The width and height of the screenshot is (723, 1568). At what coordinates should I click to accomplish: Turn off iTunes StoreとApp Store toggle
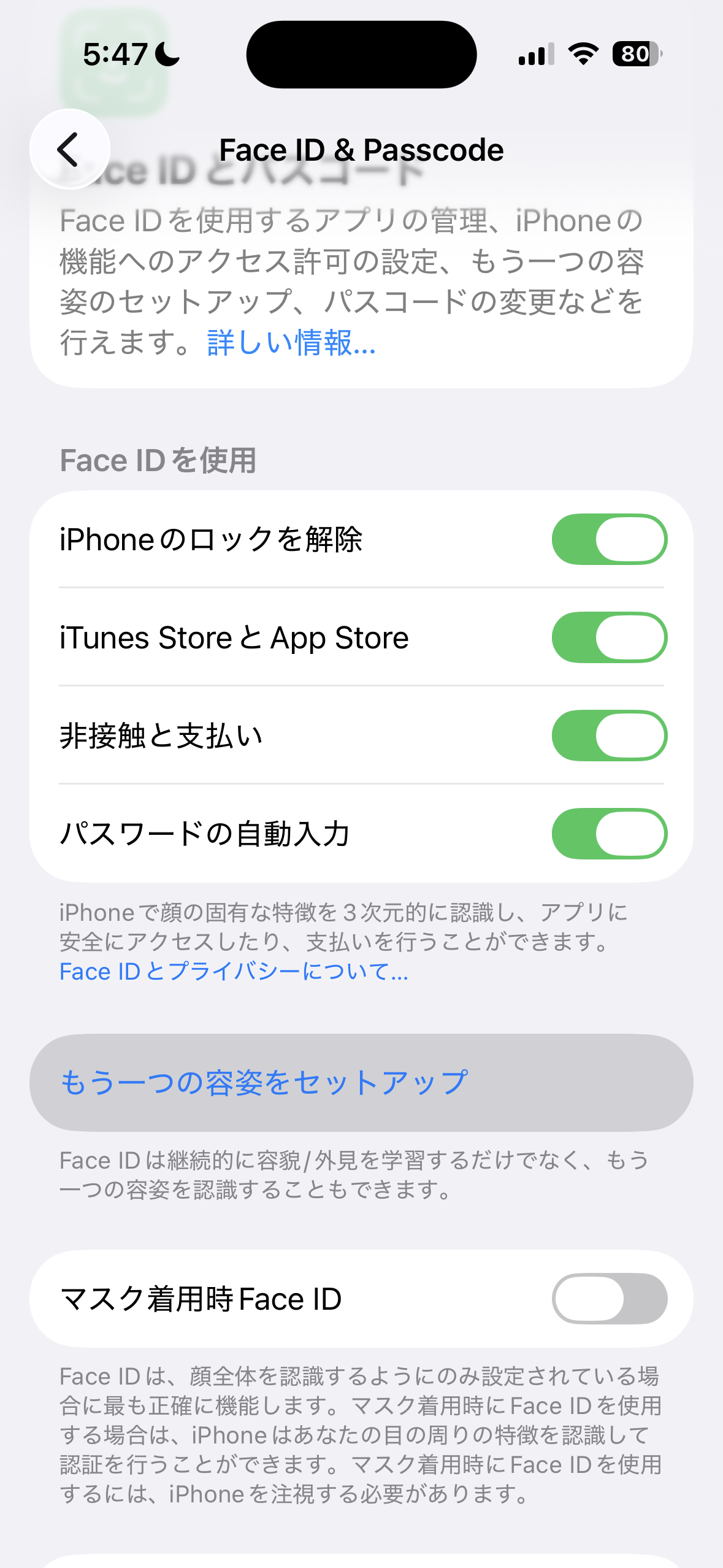(x=609, y=637)
